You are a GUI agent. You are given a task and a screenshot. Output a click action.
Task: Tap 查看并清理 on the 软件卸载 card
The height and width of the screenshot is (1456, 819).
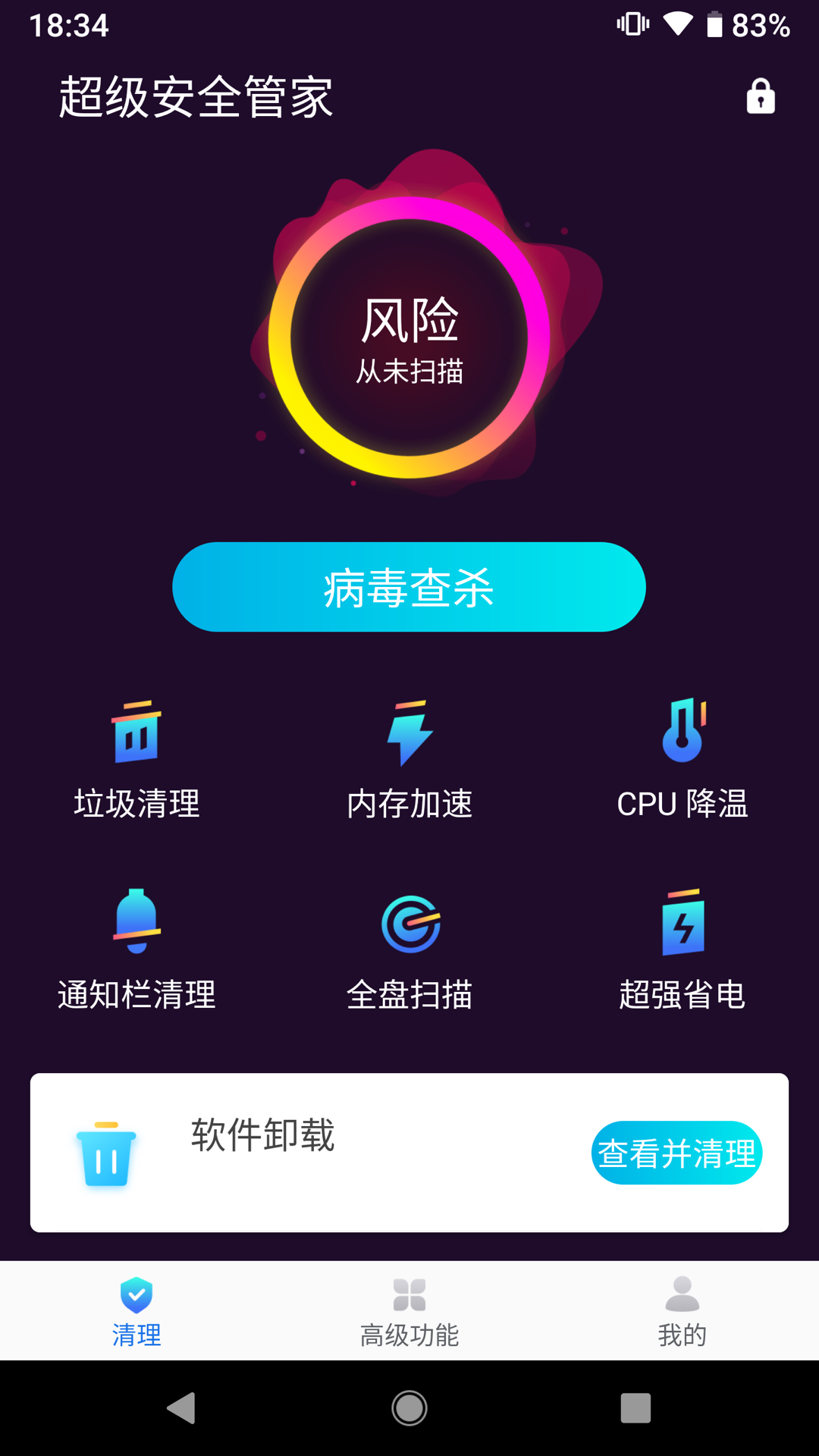click(676, 1153)
